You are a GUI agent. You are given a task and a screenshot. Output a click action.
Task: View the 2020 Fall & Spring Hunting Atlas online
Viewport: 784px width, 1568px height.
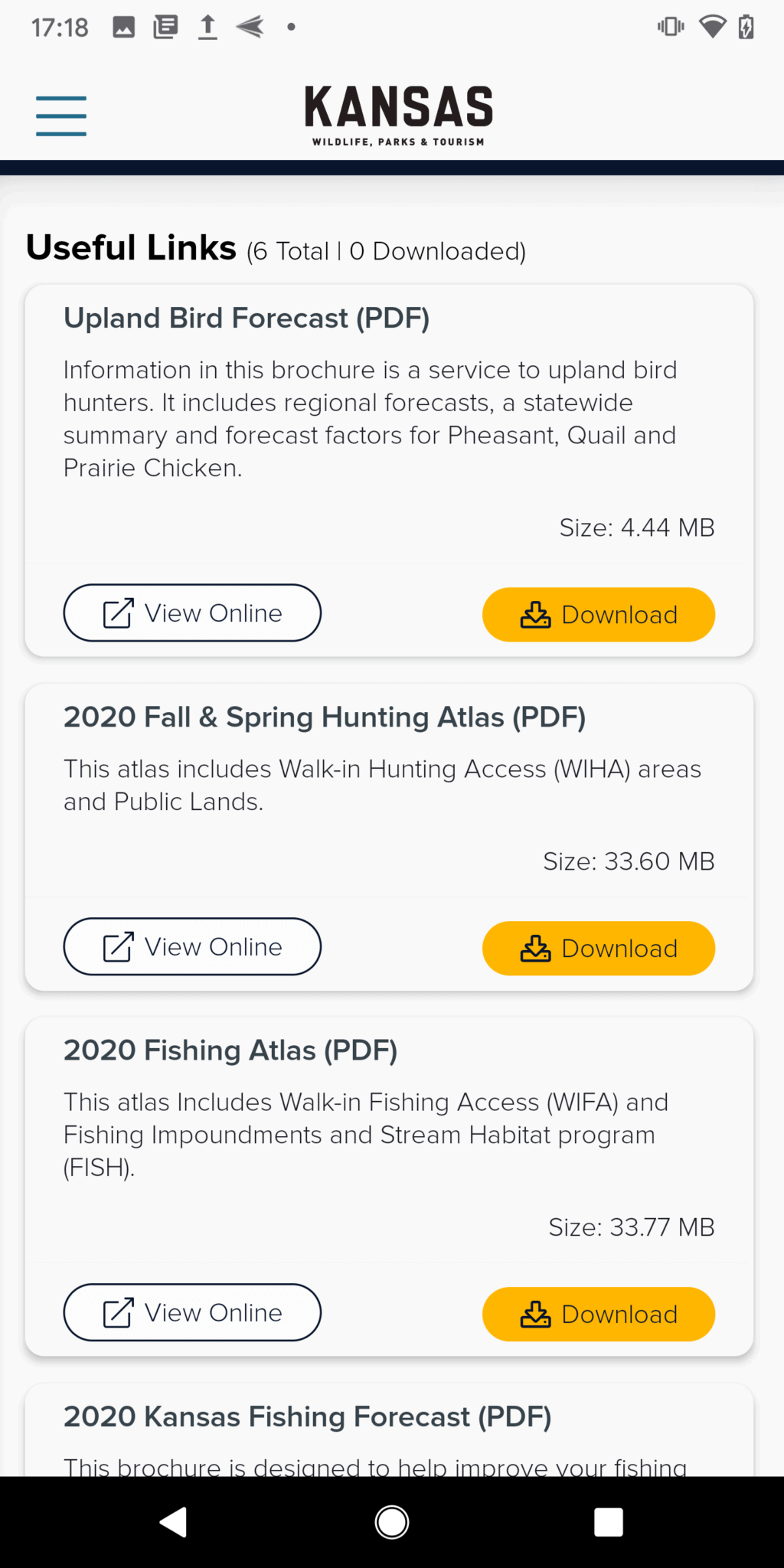click(191, 947)
